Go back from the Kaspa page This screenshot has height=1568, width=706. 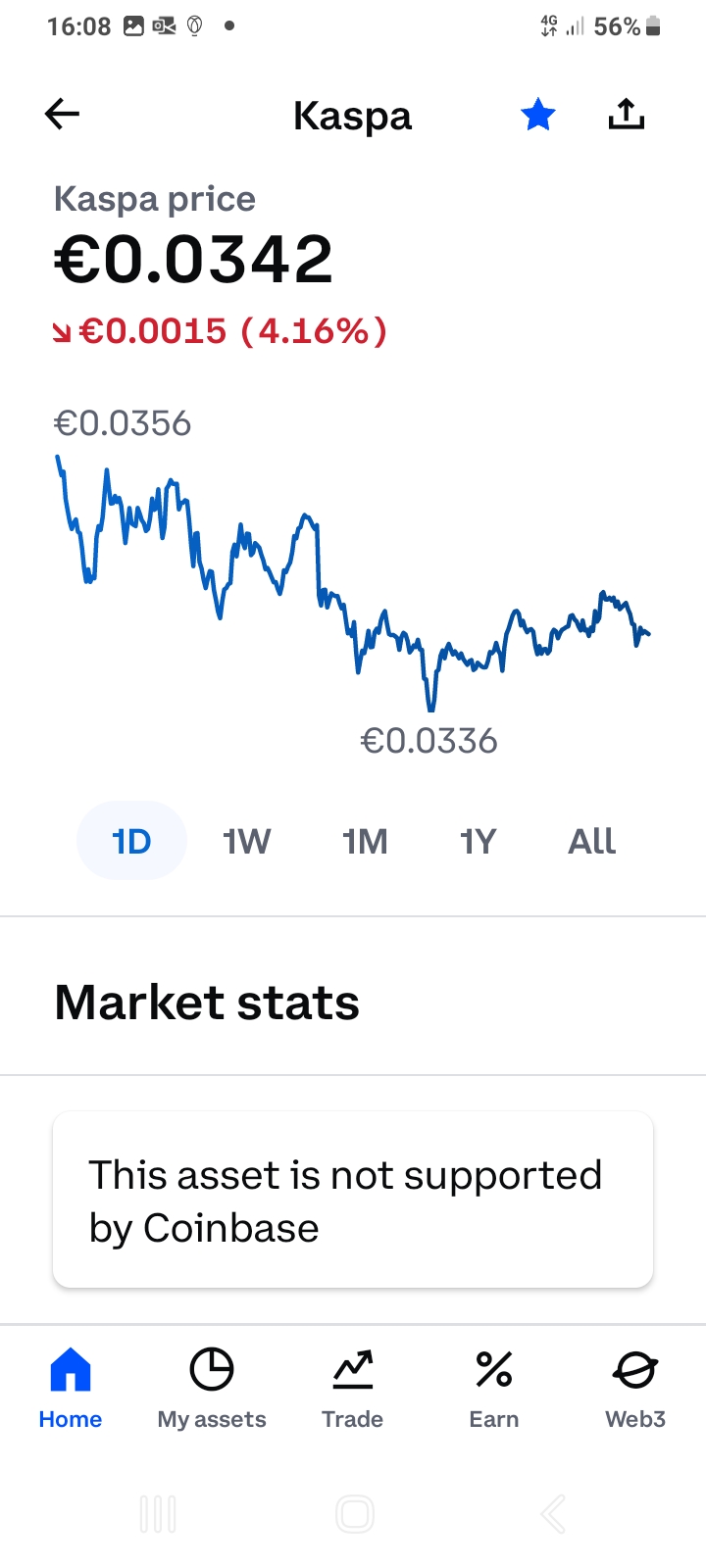pos(62,115)
